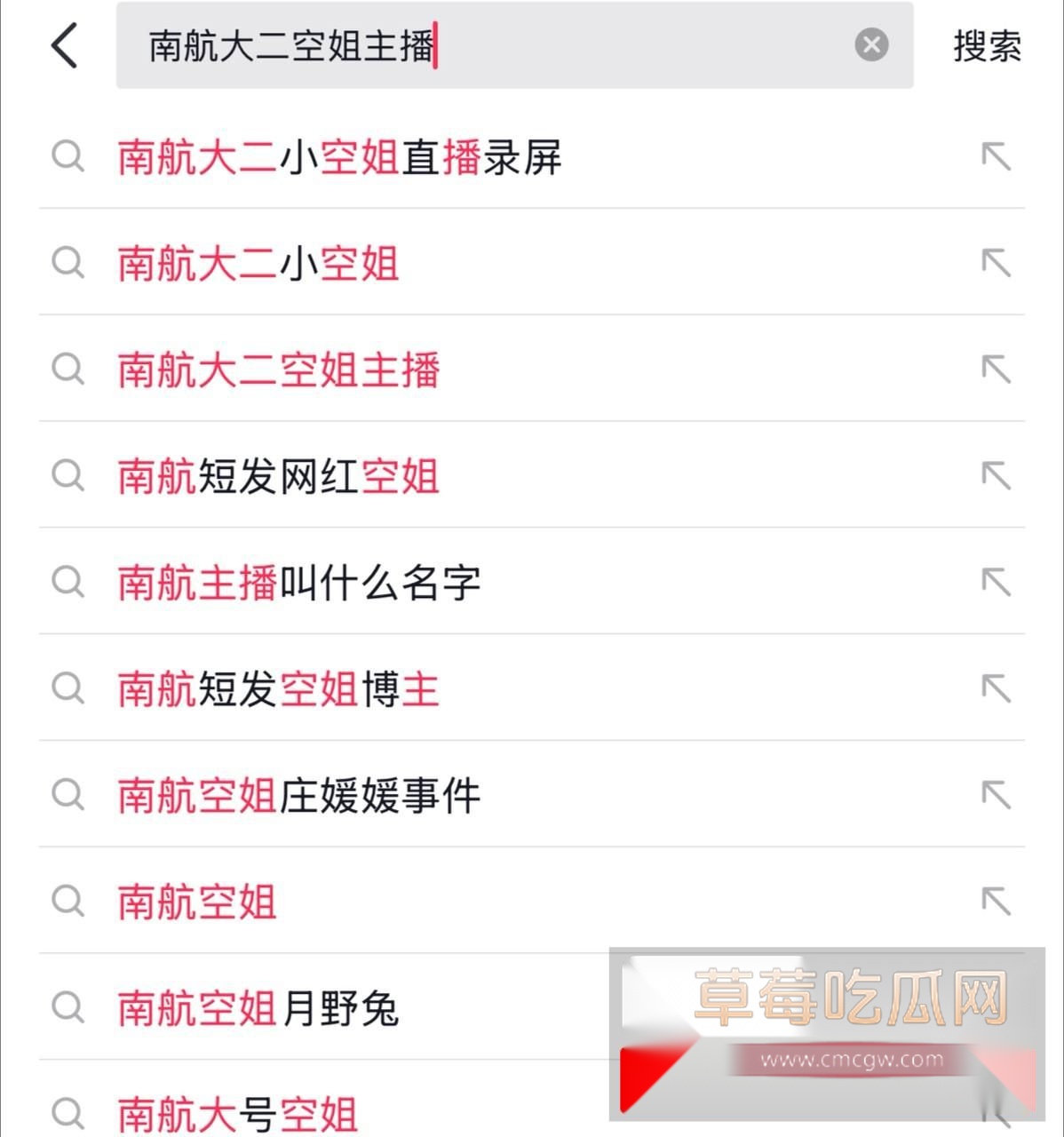Click the magnifier icon beside 南航大号空姐

(x=67, y=1112)
